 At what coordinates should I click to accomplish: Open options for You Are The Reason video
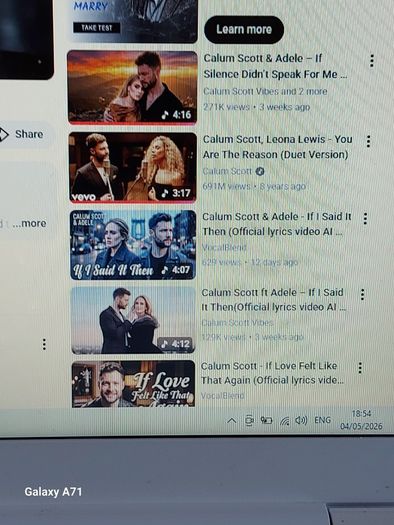click(368, 142)
